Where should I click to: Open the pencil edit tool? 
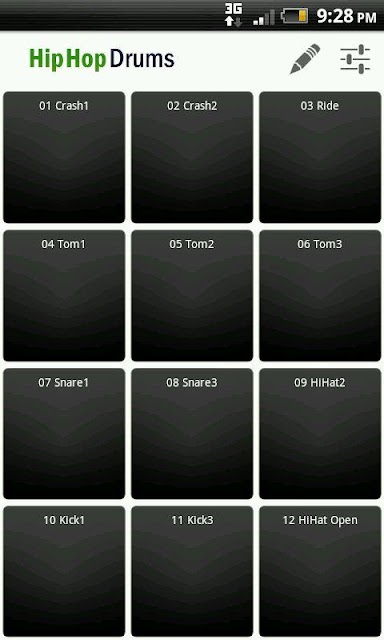click(x=305, y=59)
